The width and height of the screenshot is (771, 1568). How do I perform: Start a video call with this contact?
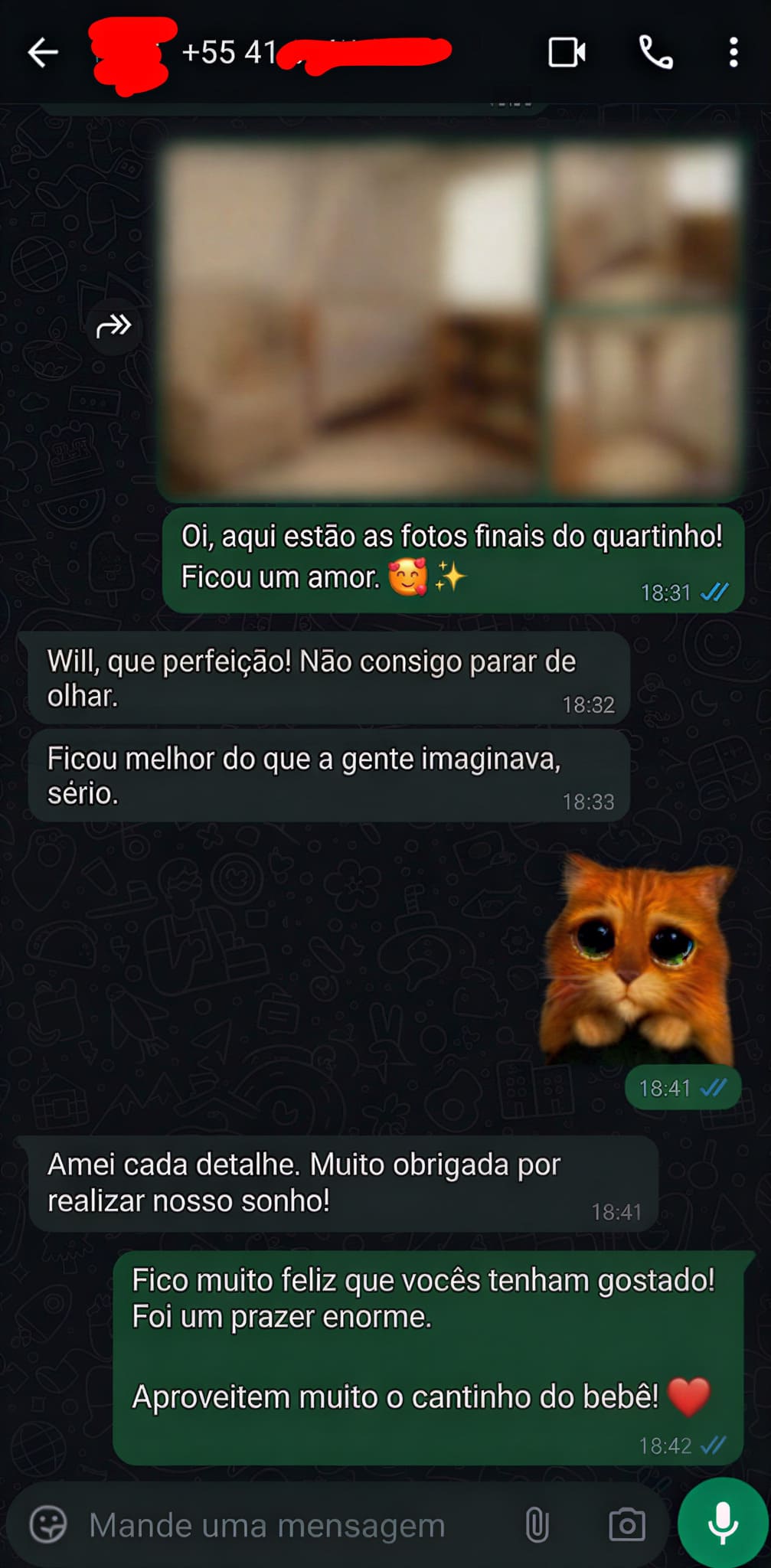click(566, 52)
